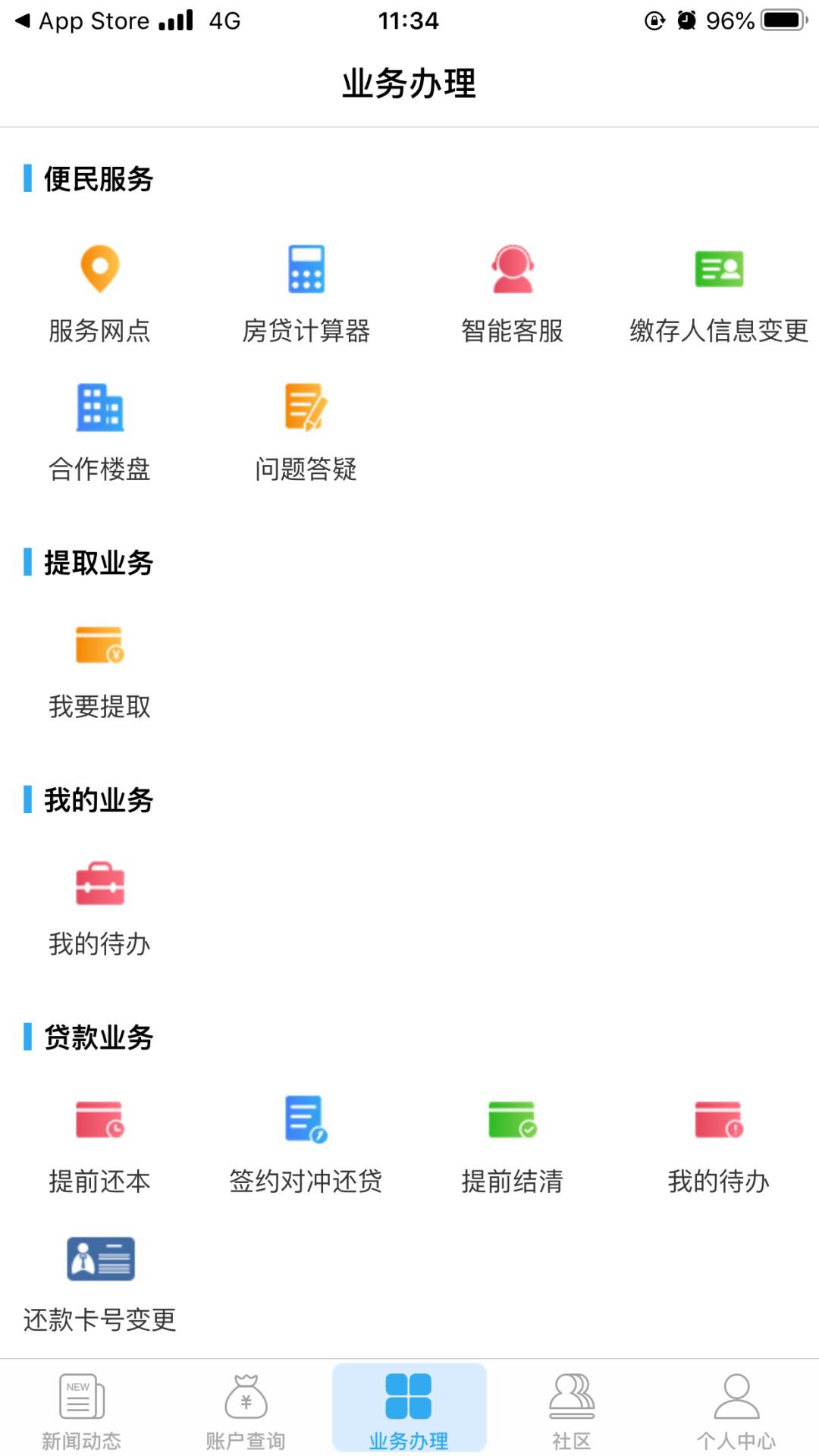Open the 个人中心 tab

(x=736, y=1410)
